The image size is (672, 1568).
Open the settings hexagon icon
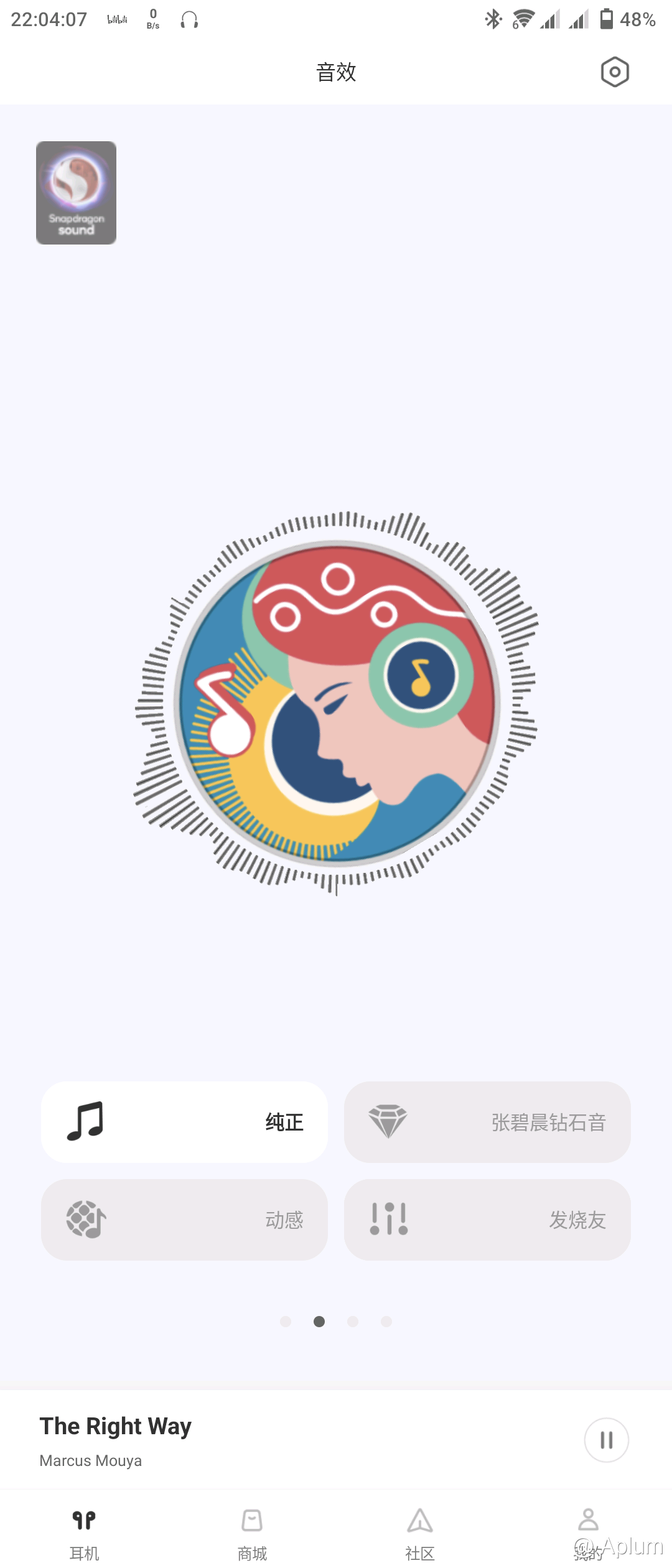pyautogui.click(x=615, y=72)
